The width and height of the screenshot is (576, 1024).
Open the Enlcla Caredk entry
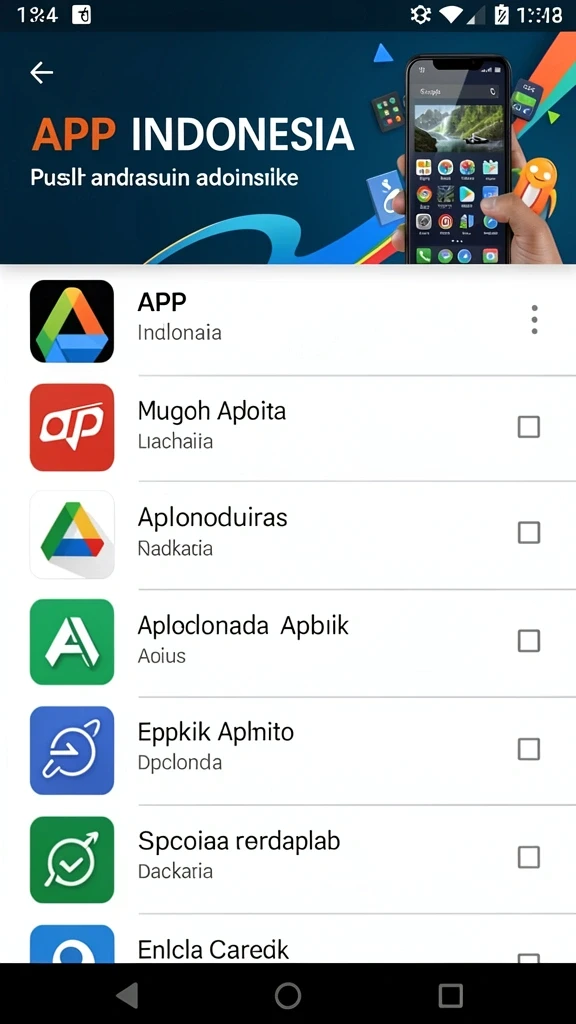[x=288, y=938]
